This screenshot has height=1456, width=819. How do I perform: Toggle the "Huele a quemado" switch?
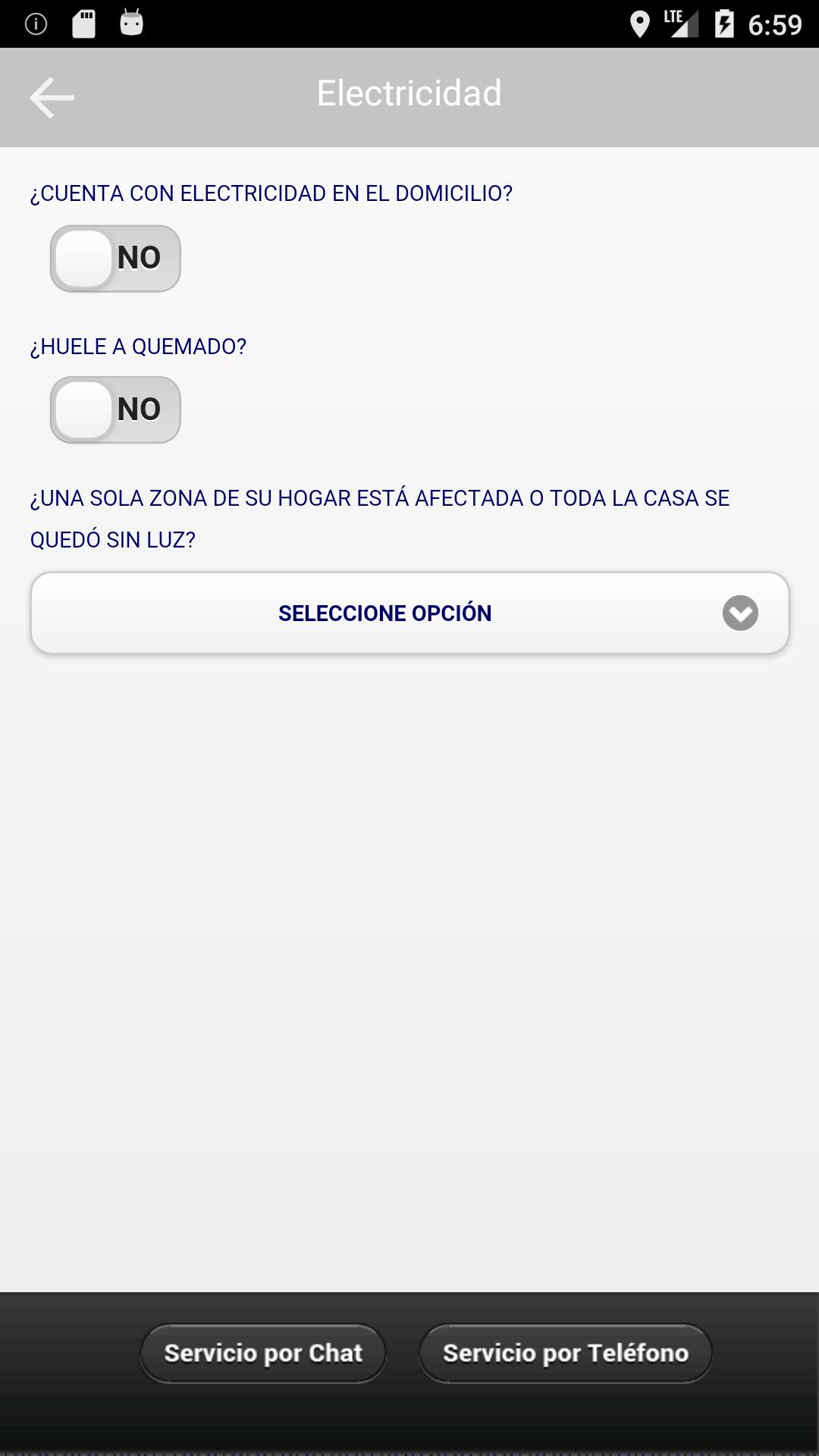[x=115, y=410]
